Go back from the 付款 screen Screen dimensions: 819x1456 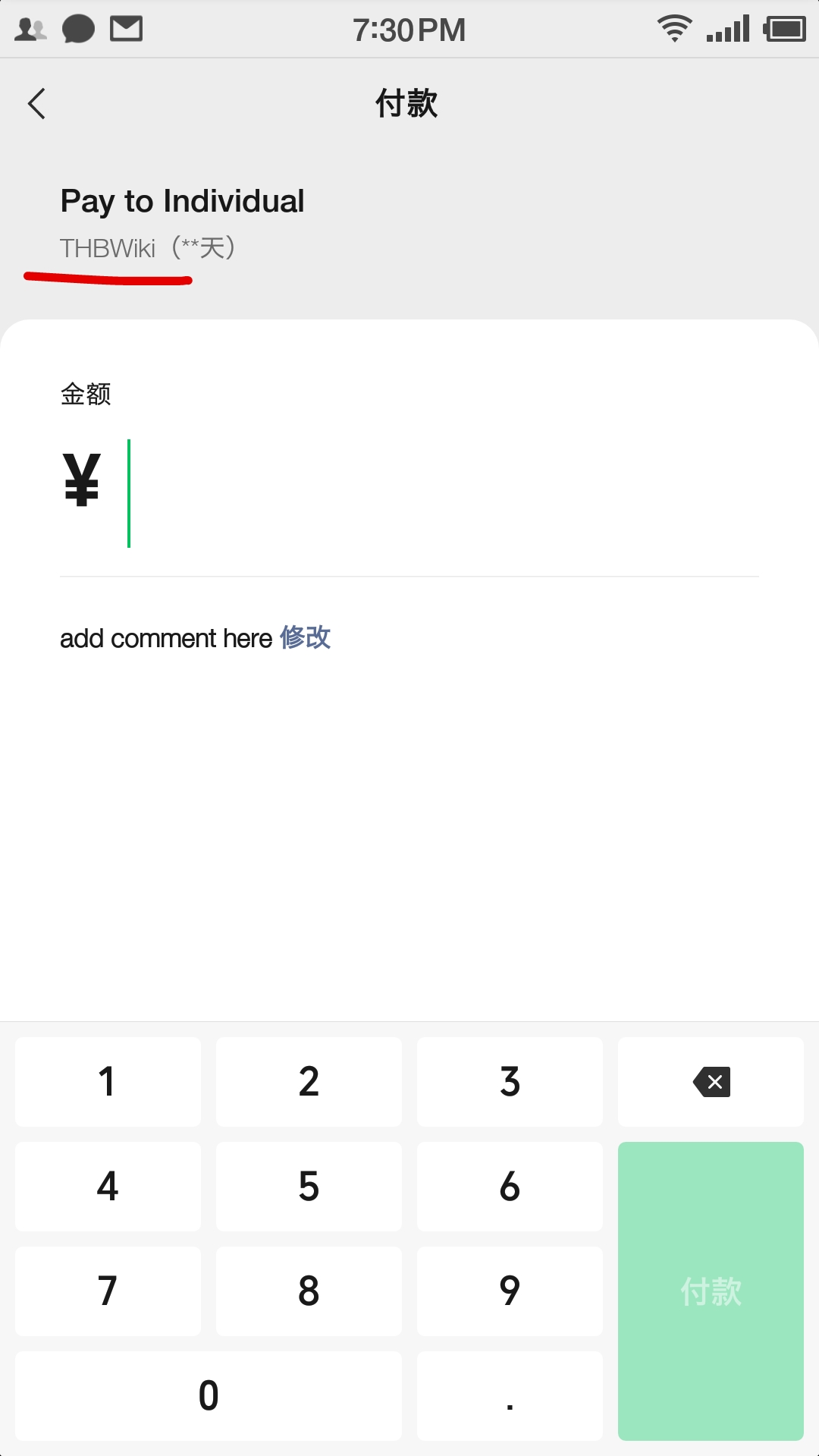(x=36, y=104)
